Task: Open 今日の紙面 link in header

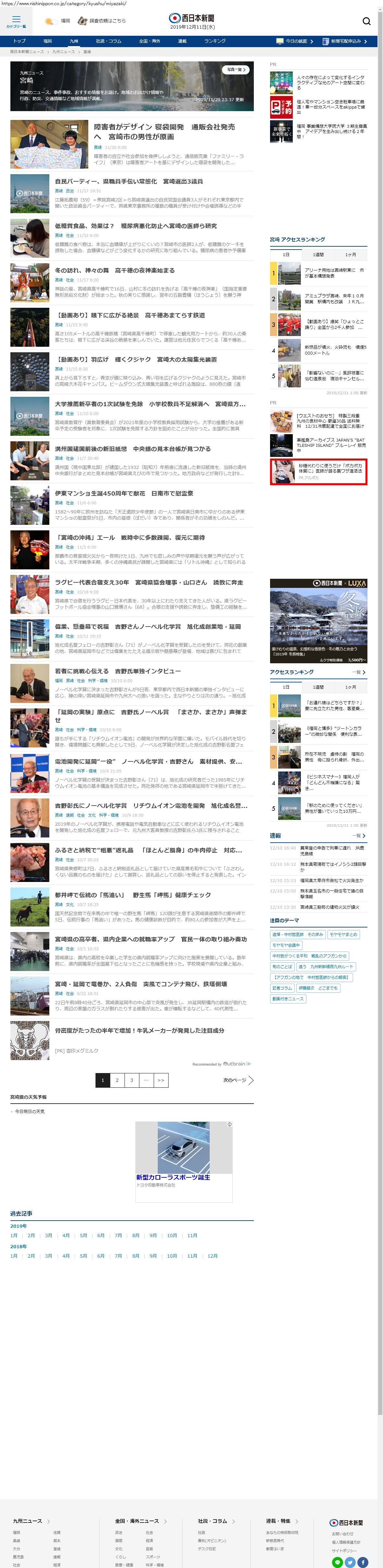Action: pyautogui.click(x=295, y=41)
